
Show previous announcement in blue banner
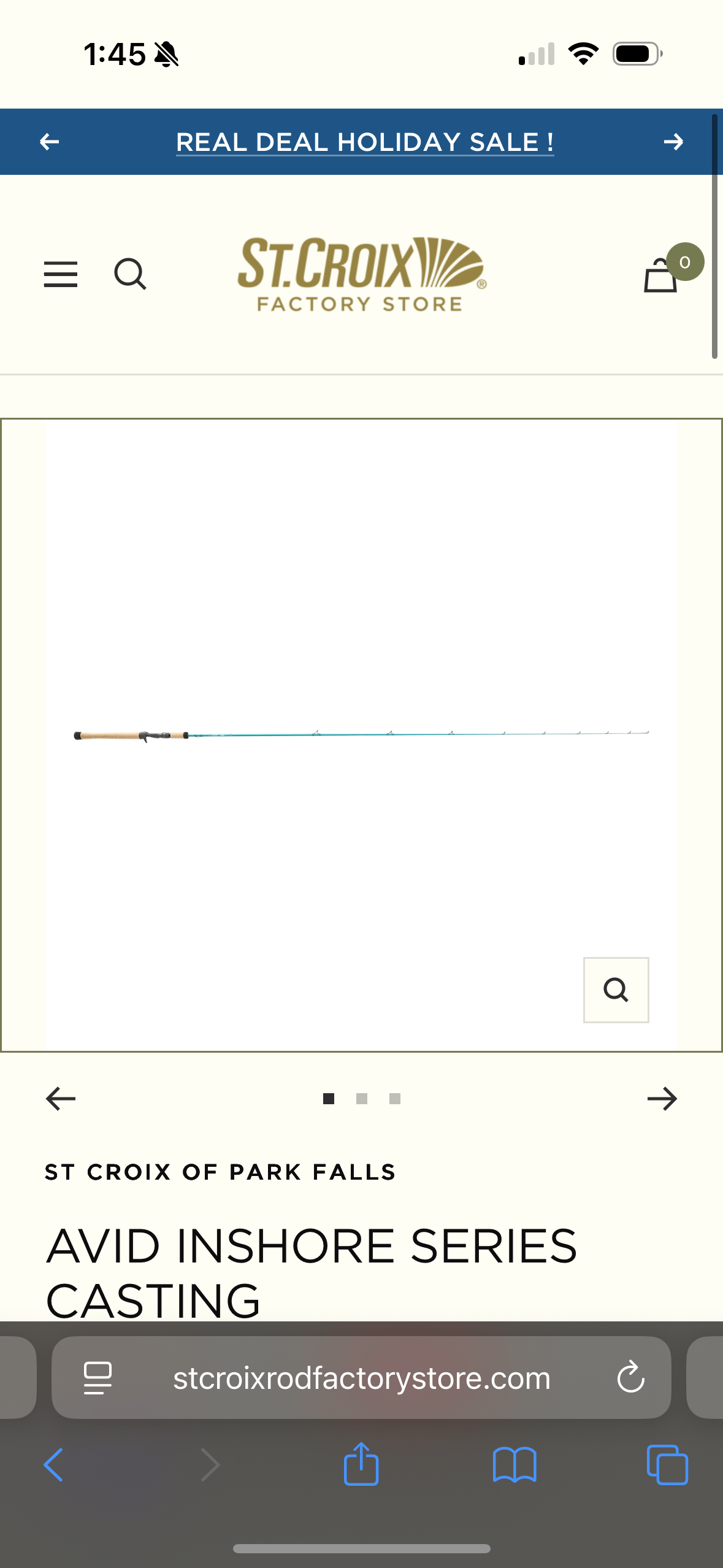pyautogui.click(x=49, y=142)
